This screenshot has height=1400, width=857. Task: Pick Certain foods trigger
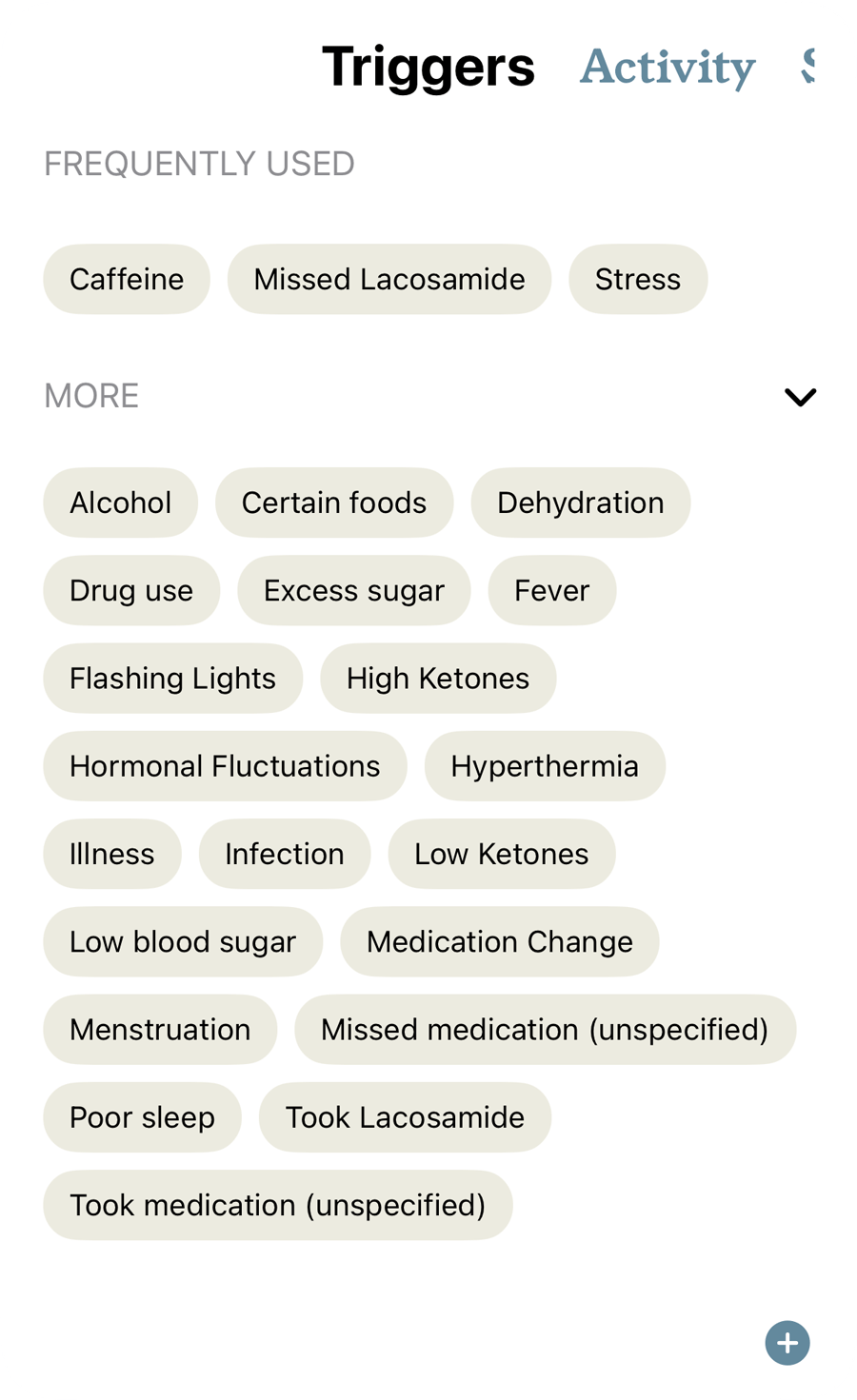[x=334, y=503]
